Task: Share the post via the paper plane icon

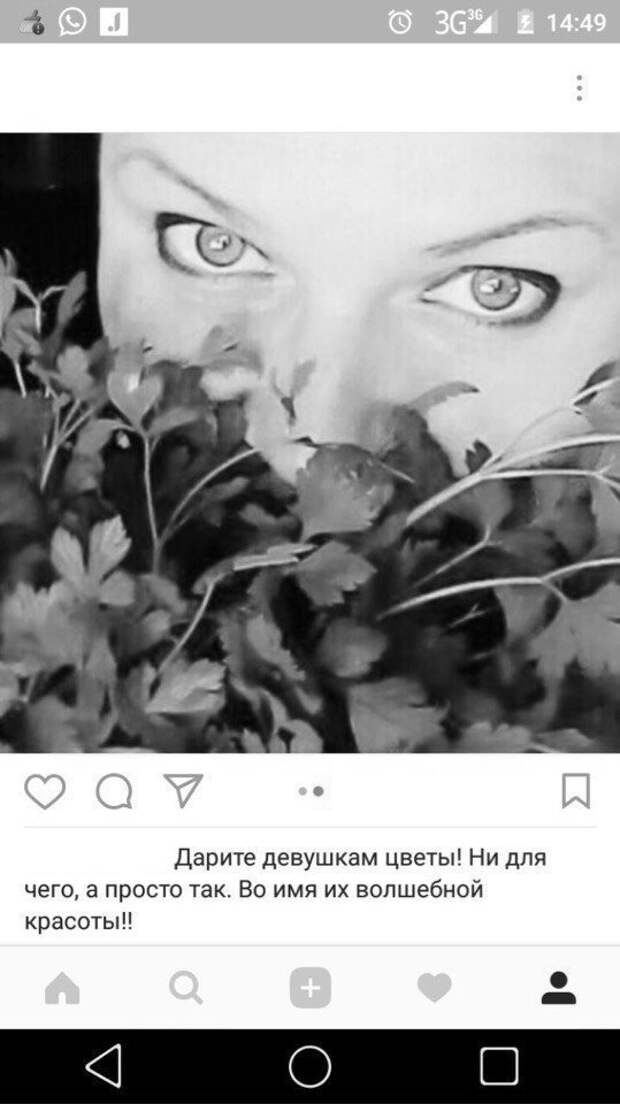Action: pos(183,790)
